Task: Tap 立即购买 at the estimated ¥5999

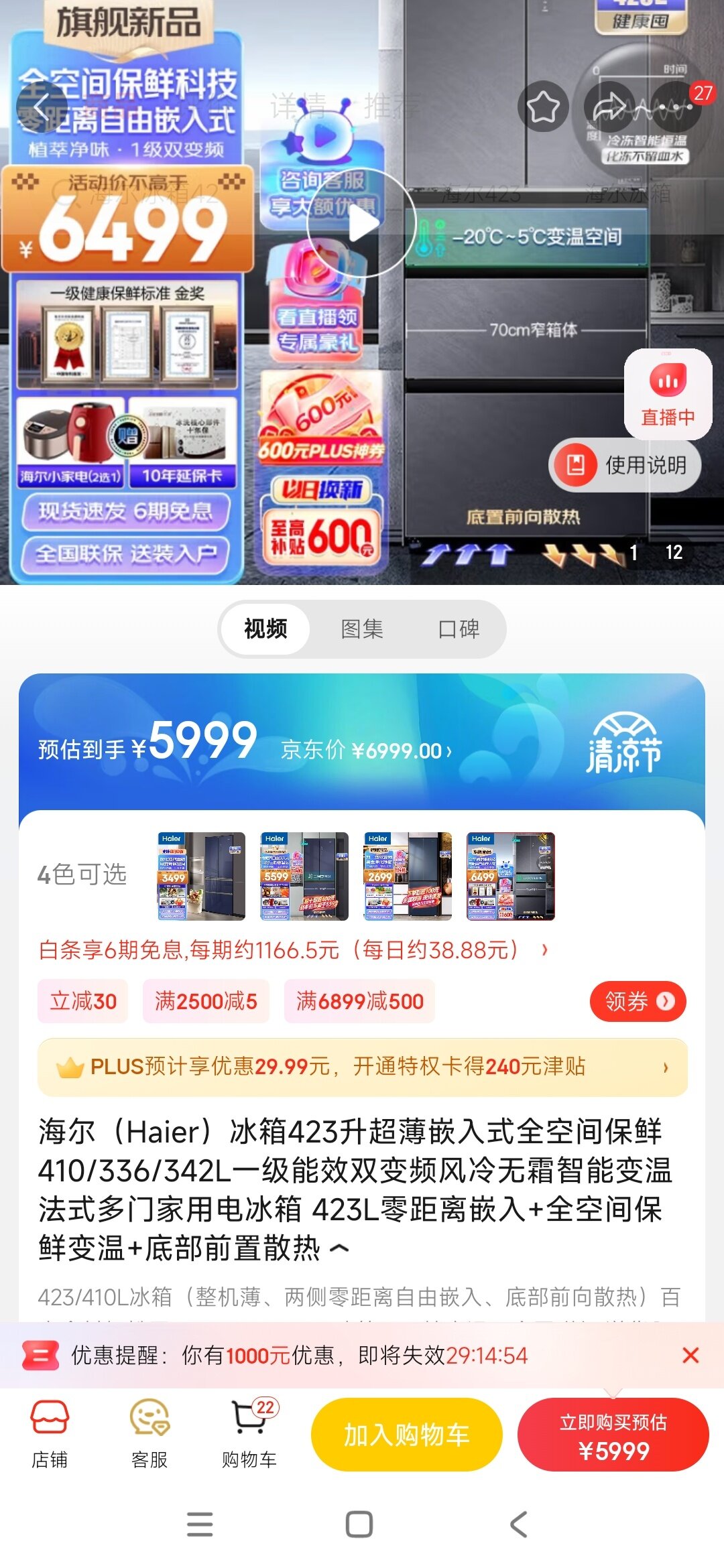Action: point(613,1435)
